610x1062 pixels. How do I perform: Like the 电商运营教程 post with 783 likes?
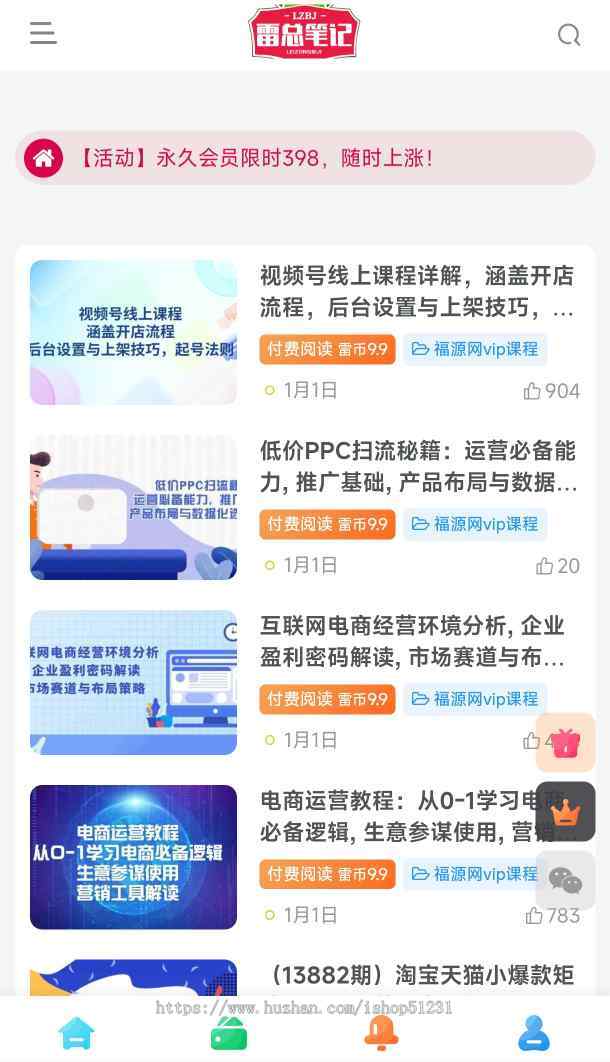pos(551,915)
